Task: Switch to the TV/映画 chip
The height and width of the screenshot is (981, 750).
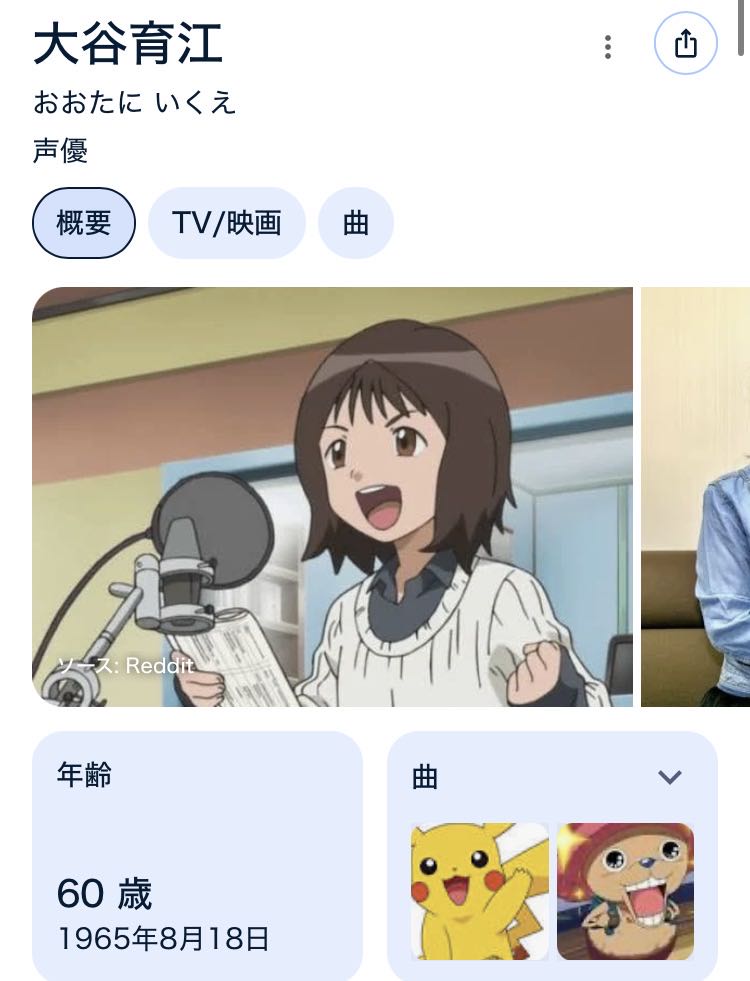Action: 226,223
